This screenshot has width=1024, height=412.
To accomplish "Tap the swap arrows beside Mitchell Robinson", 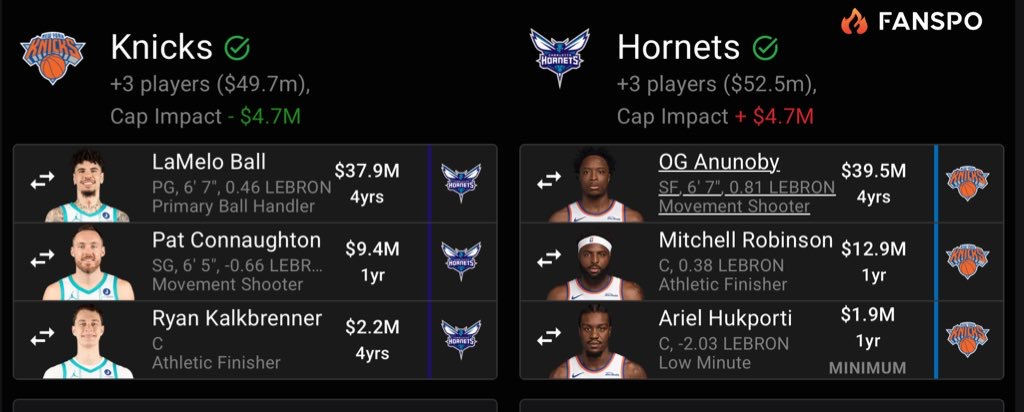I will click(548, 261).
